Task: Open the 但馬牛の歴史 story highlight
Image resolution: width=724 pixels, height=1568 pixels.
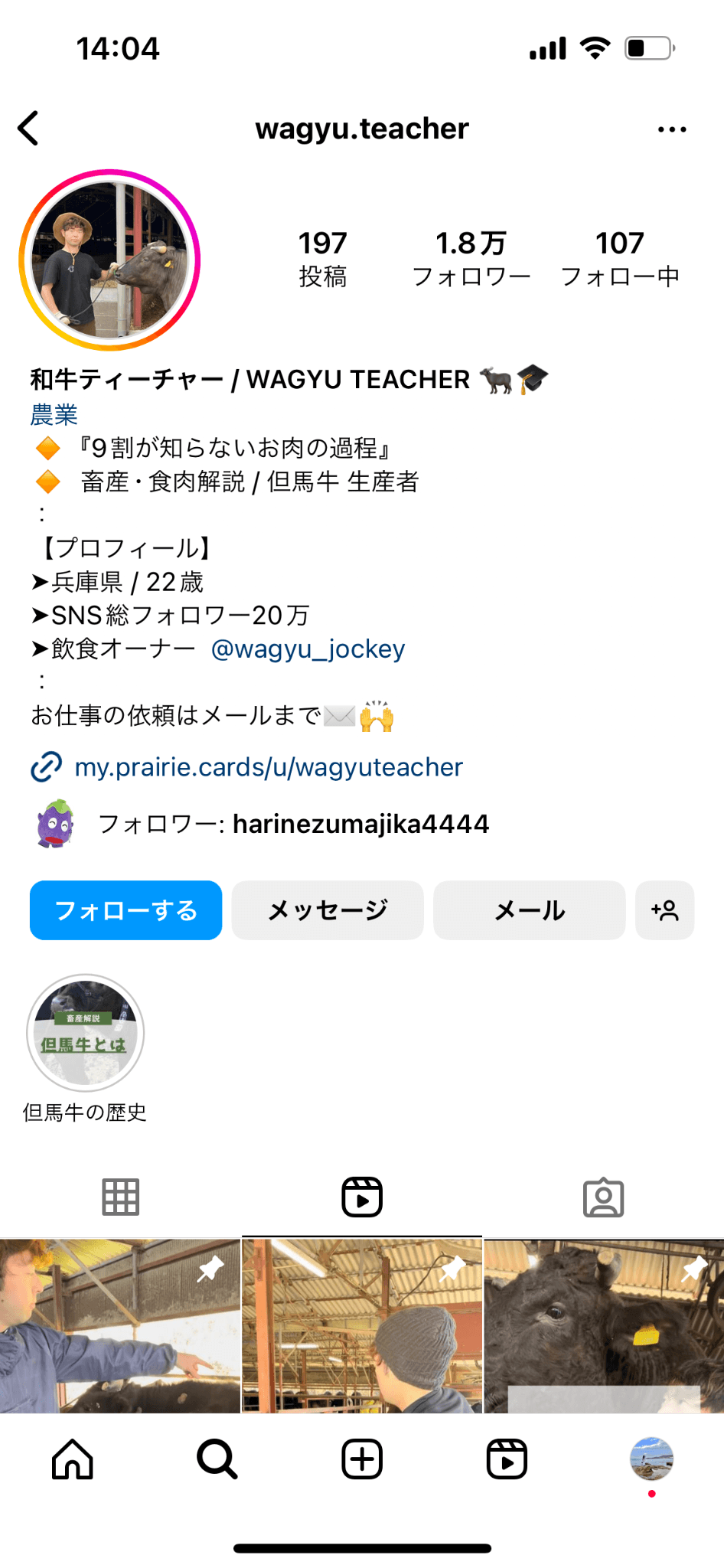Action: pos(85,1034)
